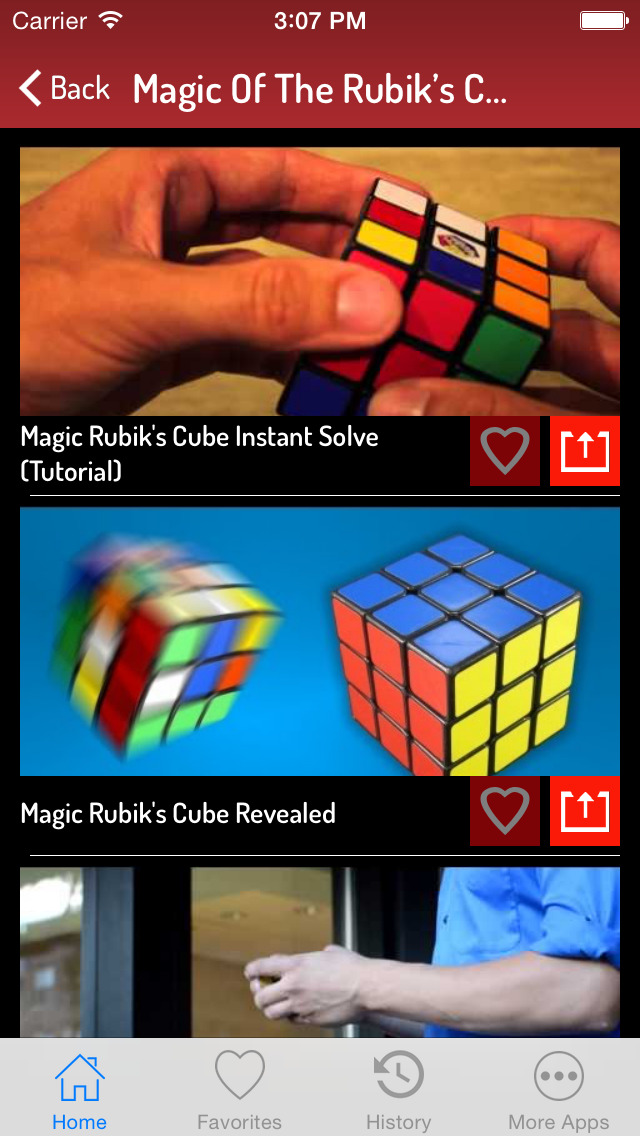Select the Home tab
640x1136 pixels.
[x=80, y=1090]
